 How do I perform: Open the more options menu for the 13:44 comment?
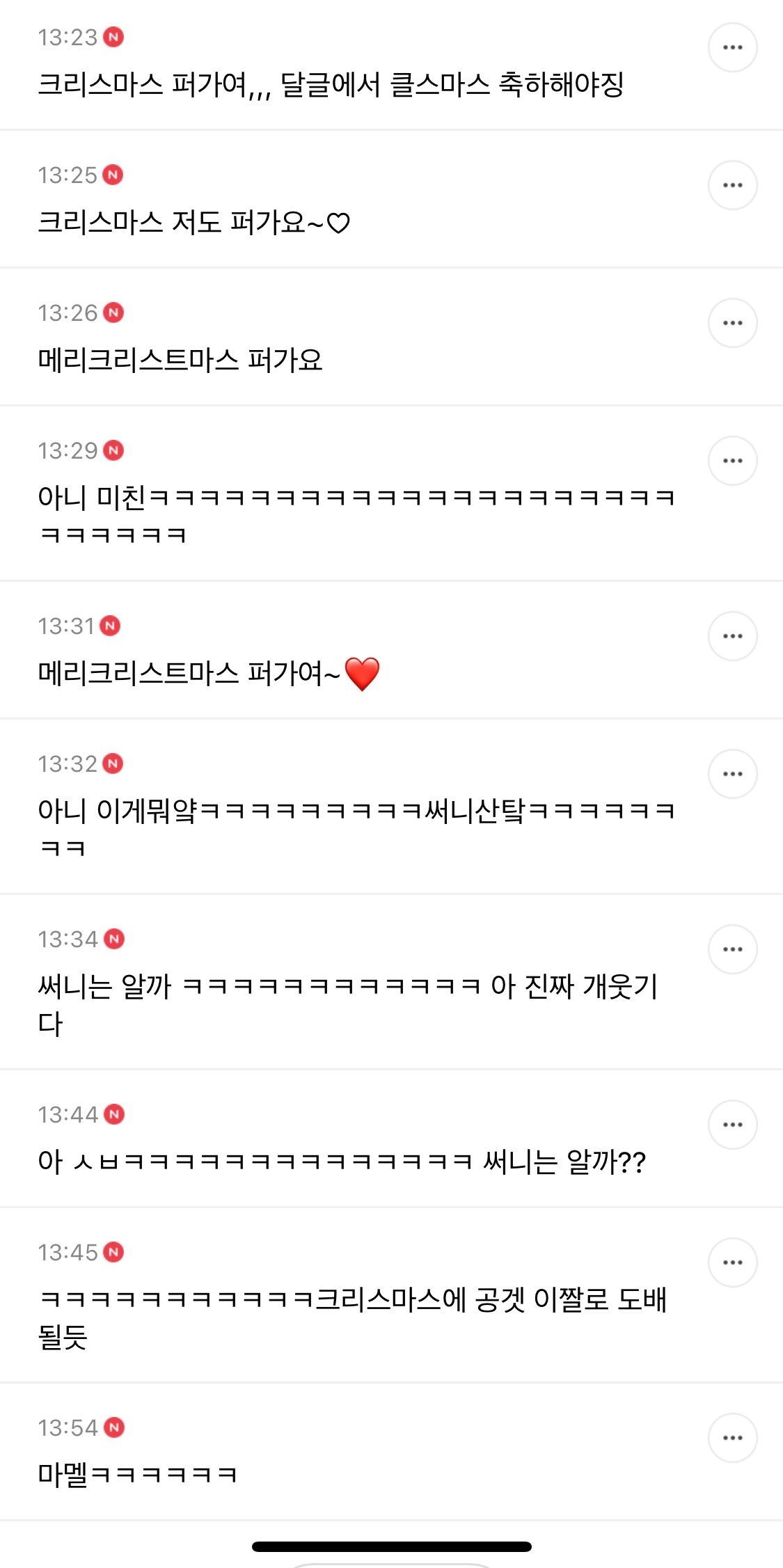732,1125
